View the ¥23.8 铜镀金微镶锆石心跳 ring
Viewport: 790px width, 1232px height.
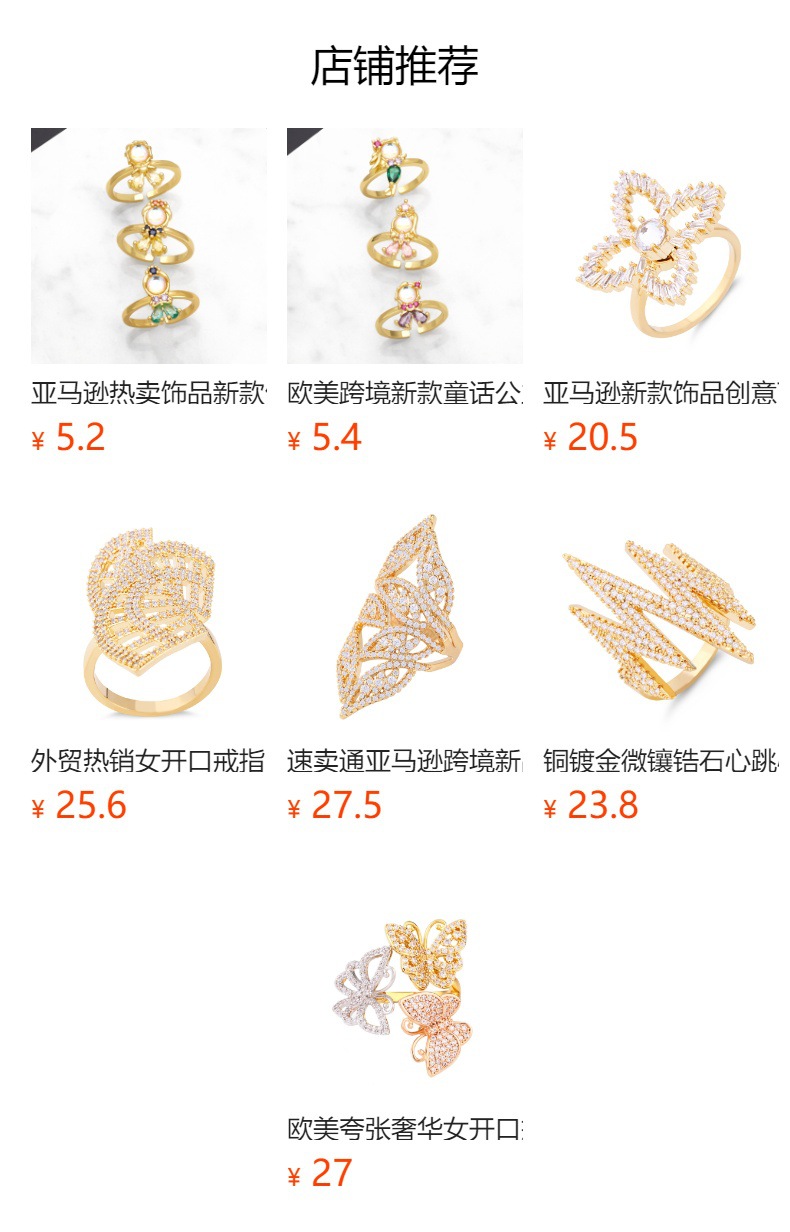click(x=660, y=614)
